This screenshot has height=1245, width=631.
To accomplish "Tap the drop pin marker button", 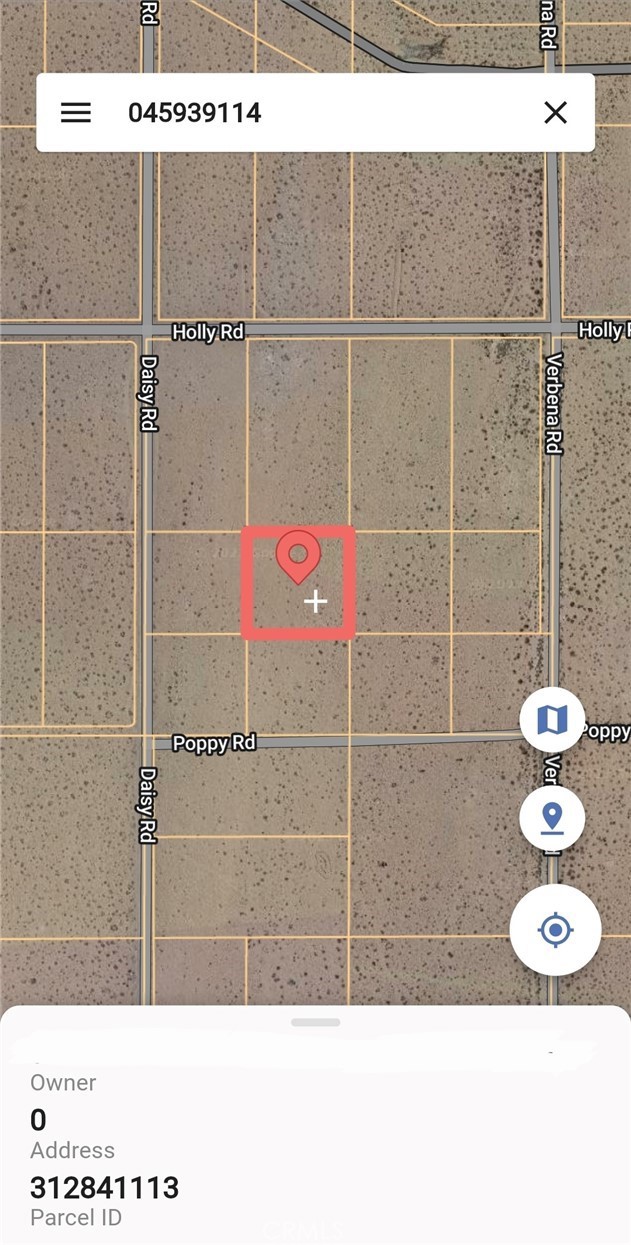I will click(552, 818).
